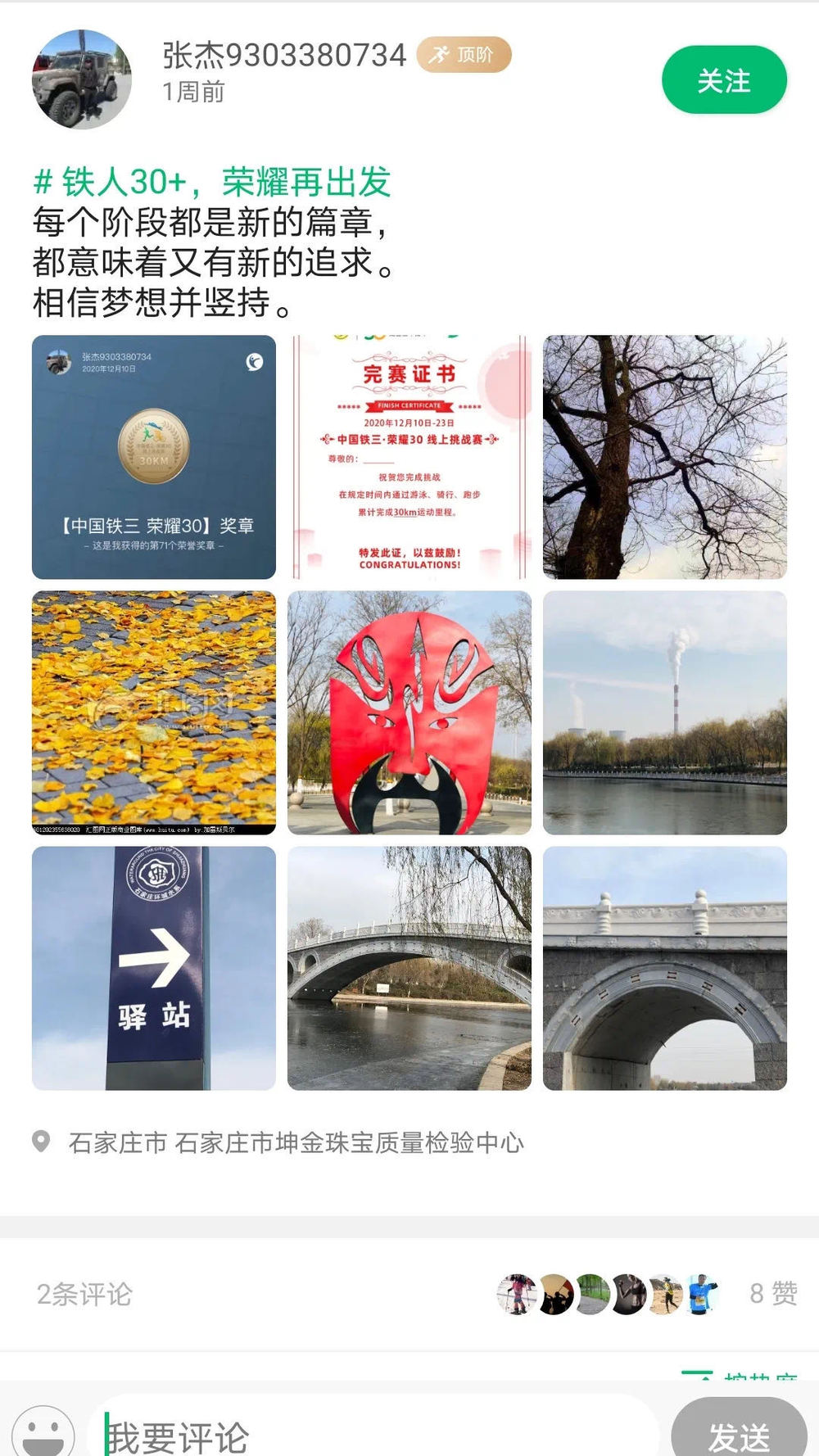
Task: View the red opera mask sculpture photo
Action: click(x=409, y=712)
